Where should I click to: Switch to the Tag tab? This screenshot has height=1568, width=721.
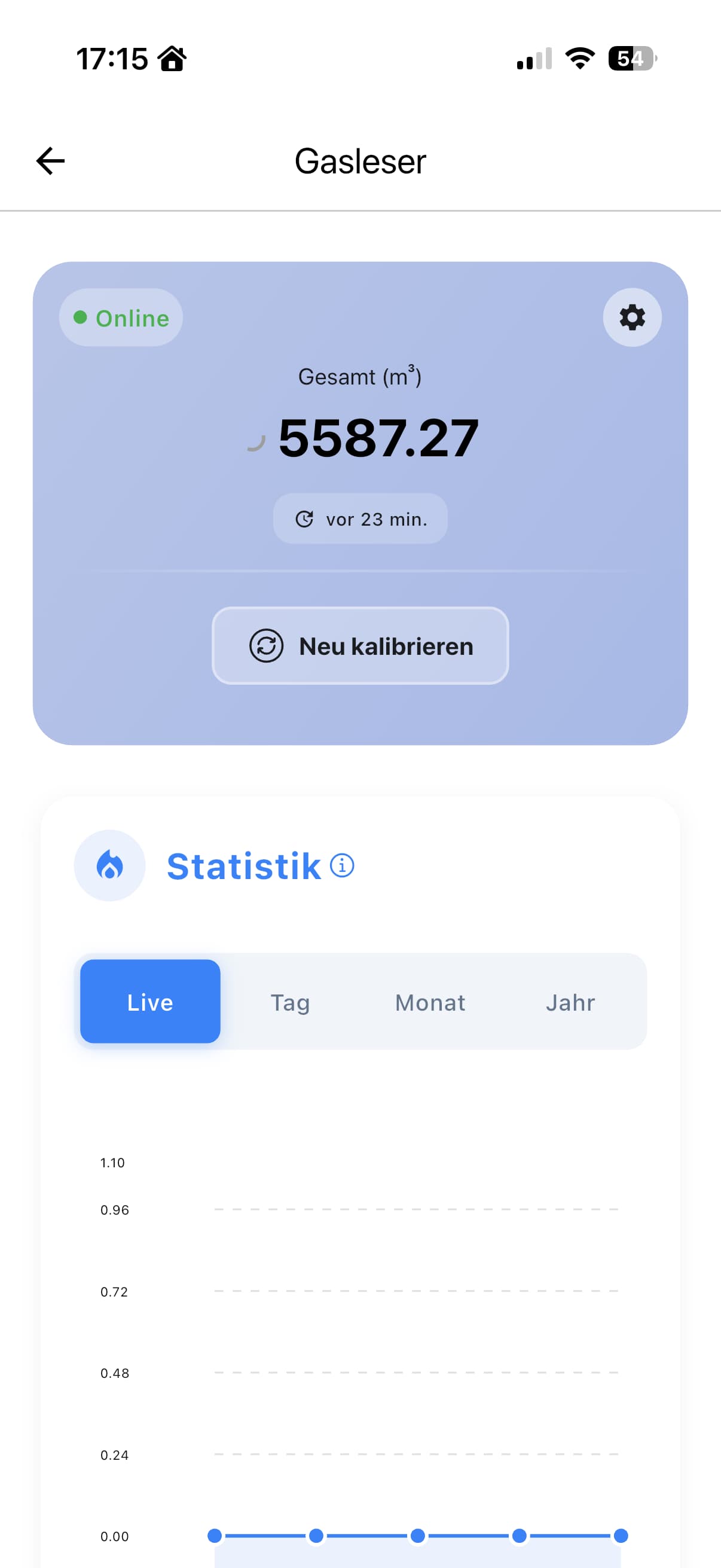point(290,1002)
